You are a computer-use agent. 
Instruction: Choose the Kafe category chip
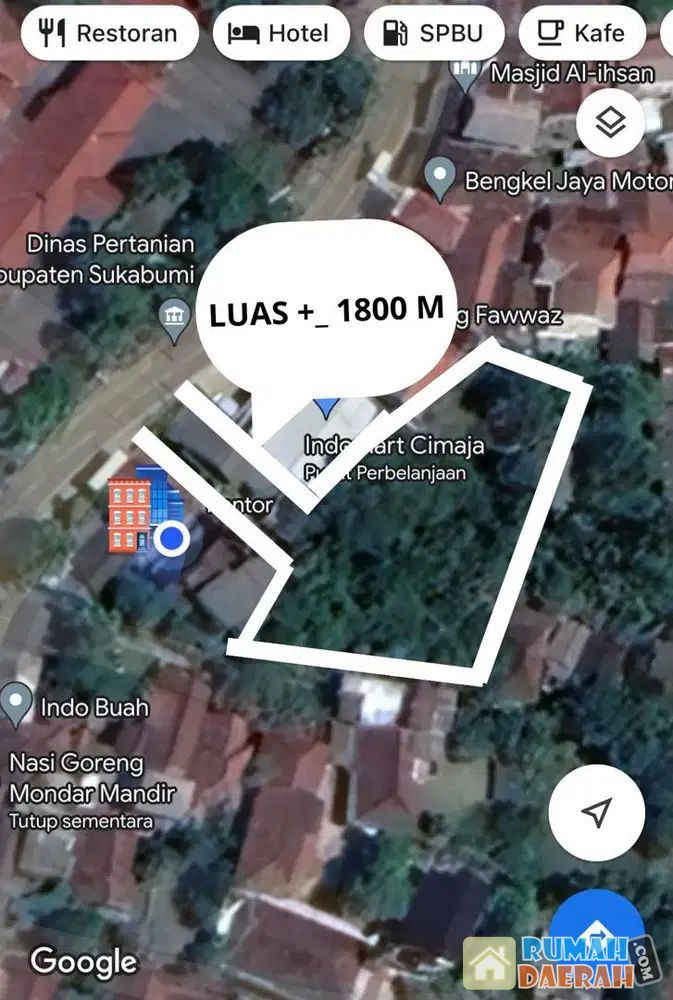pyautogui.click(x=581, y=33)
